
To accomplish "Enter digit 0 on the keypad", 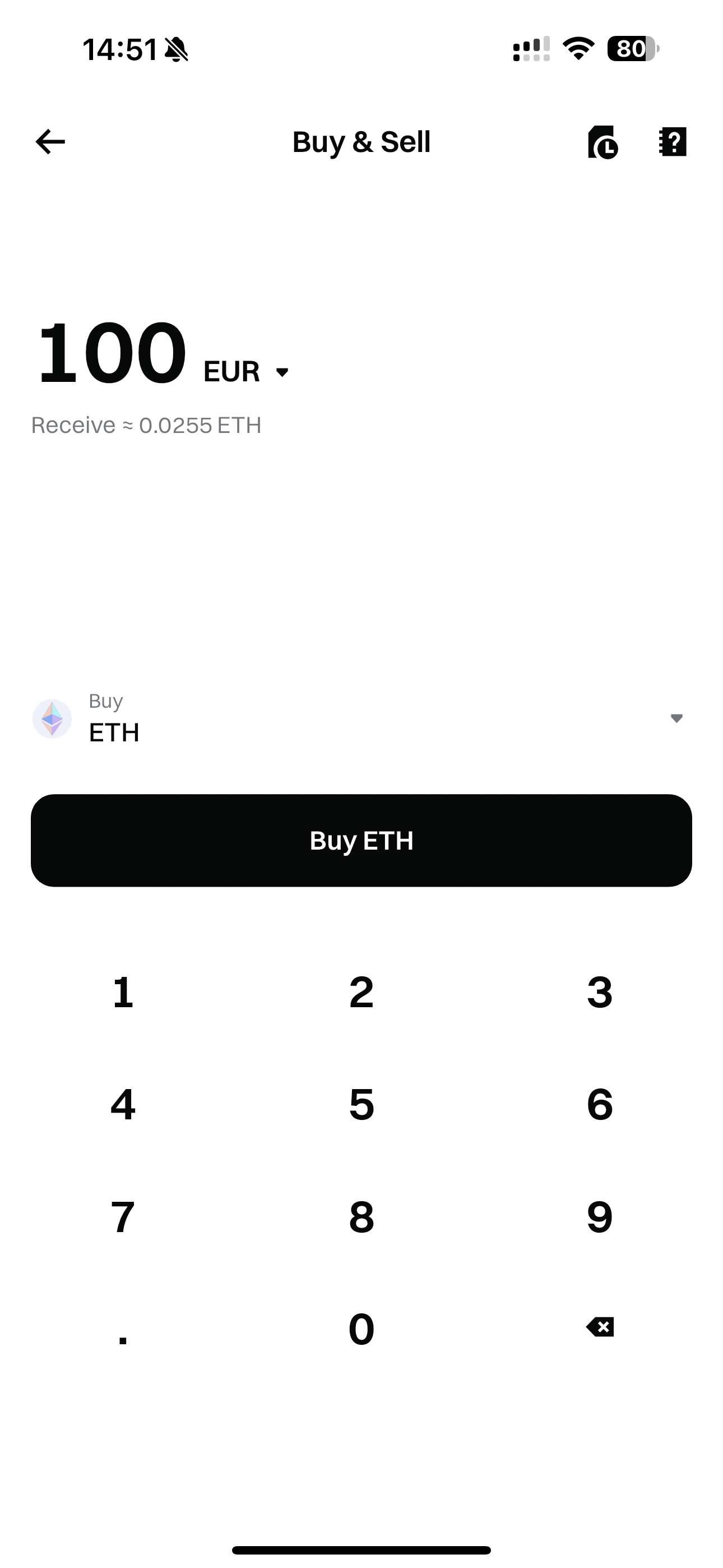I will 361,1329.
